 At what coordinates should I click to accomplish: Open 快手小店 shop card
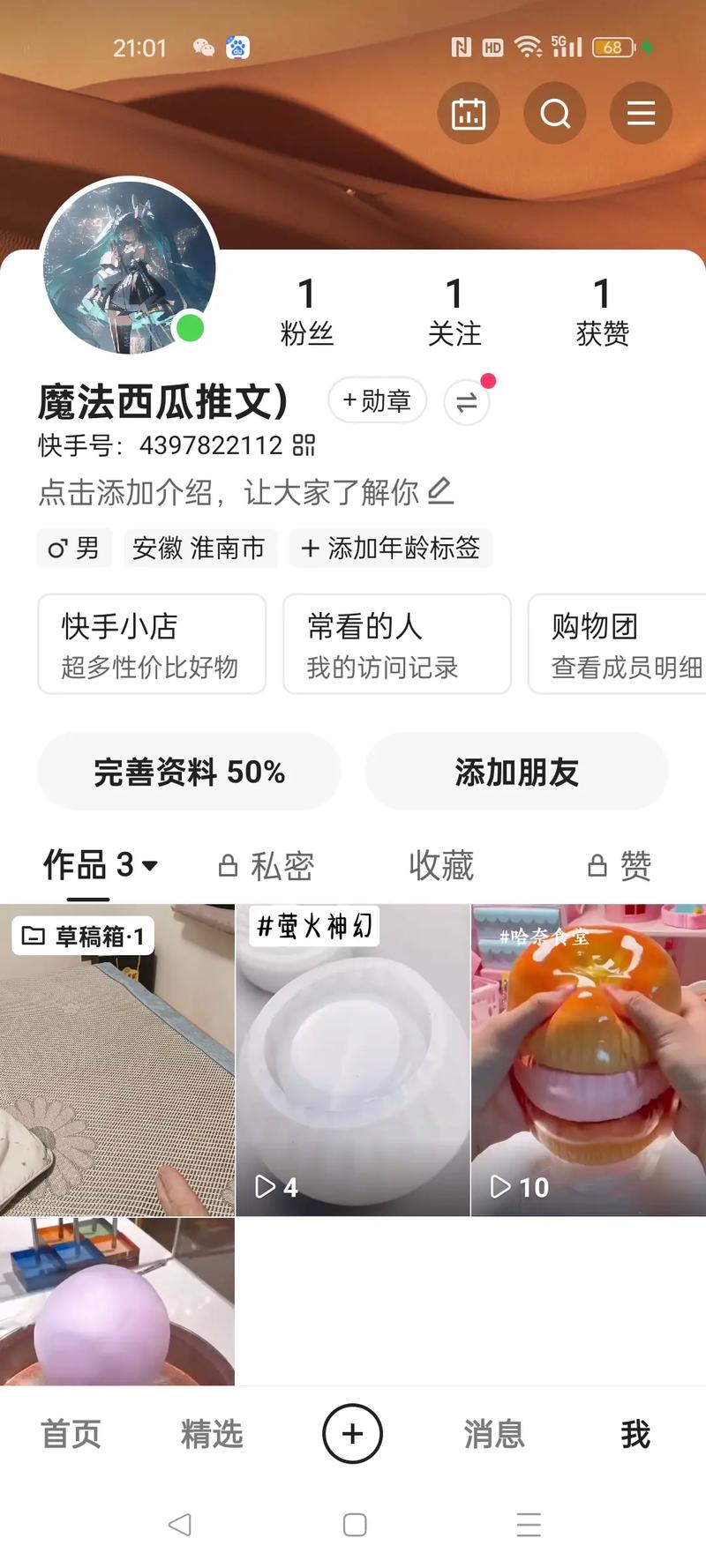click(151, 644)
